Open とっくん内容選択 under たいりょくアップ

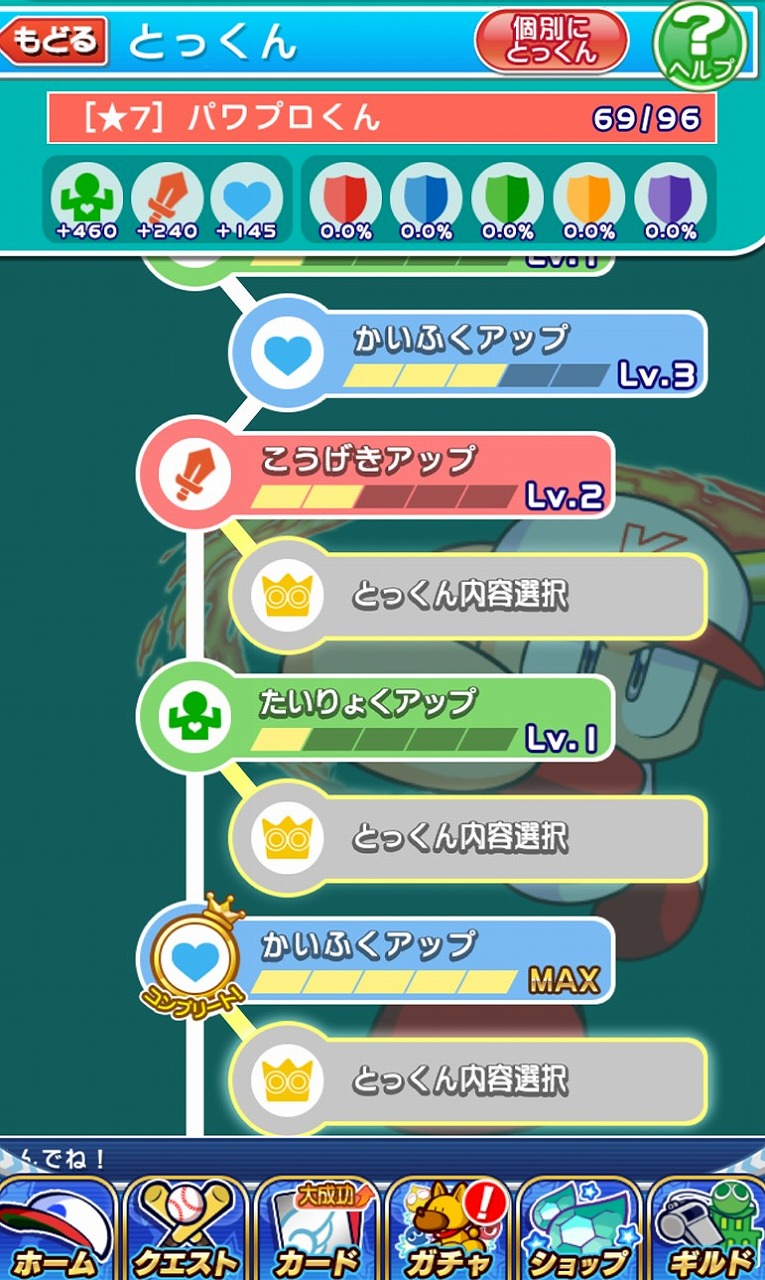(x=468, y=838)
